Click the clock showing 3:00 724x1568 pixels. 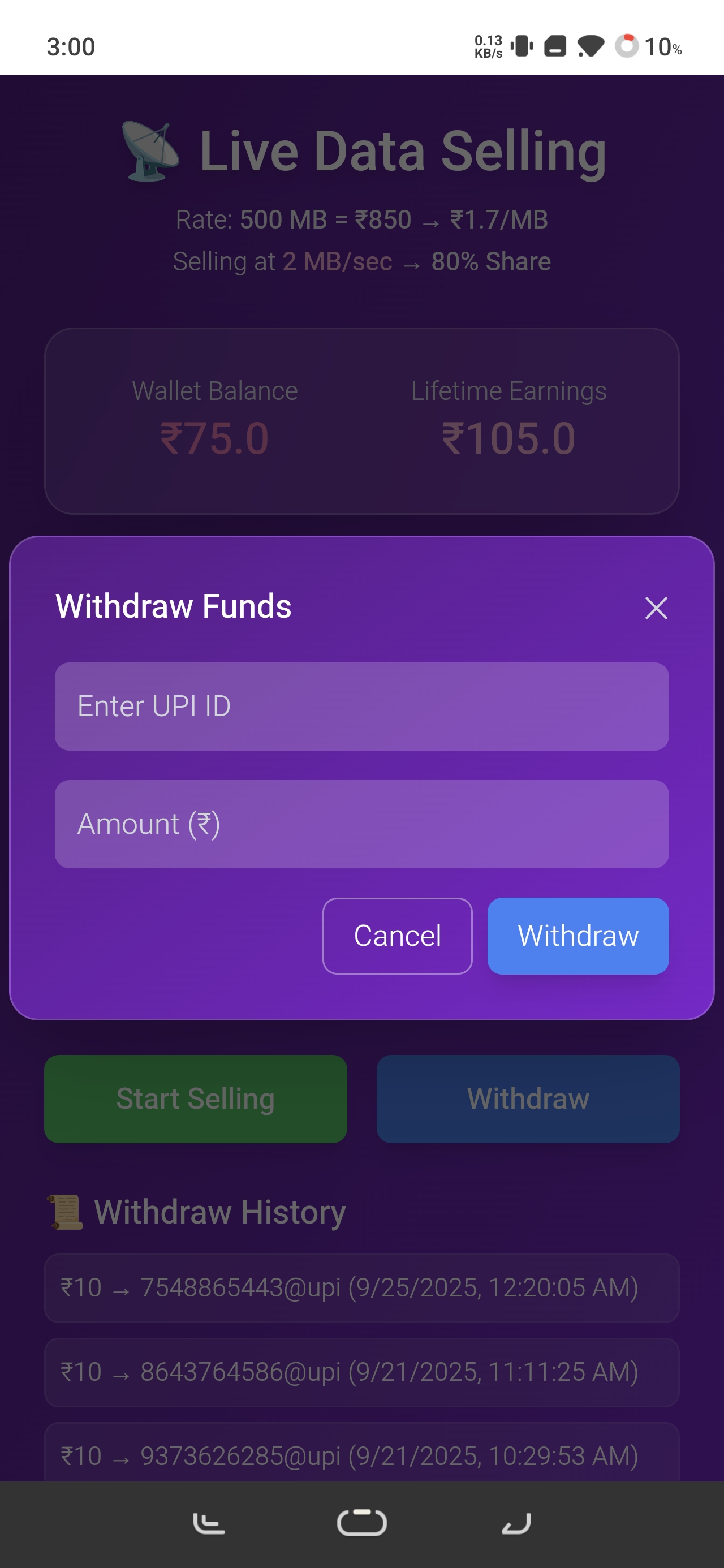[x=70, y=46]
